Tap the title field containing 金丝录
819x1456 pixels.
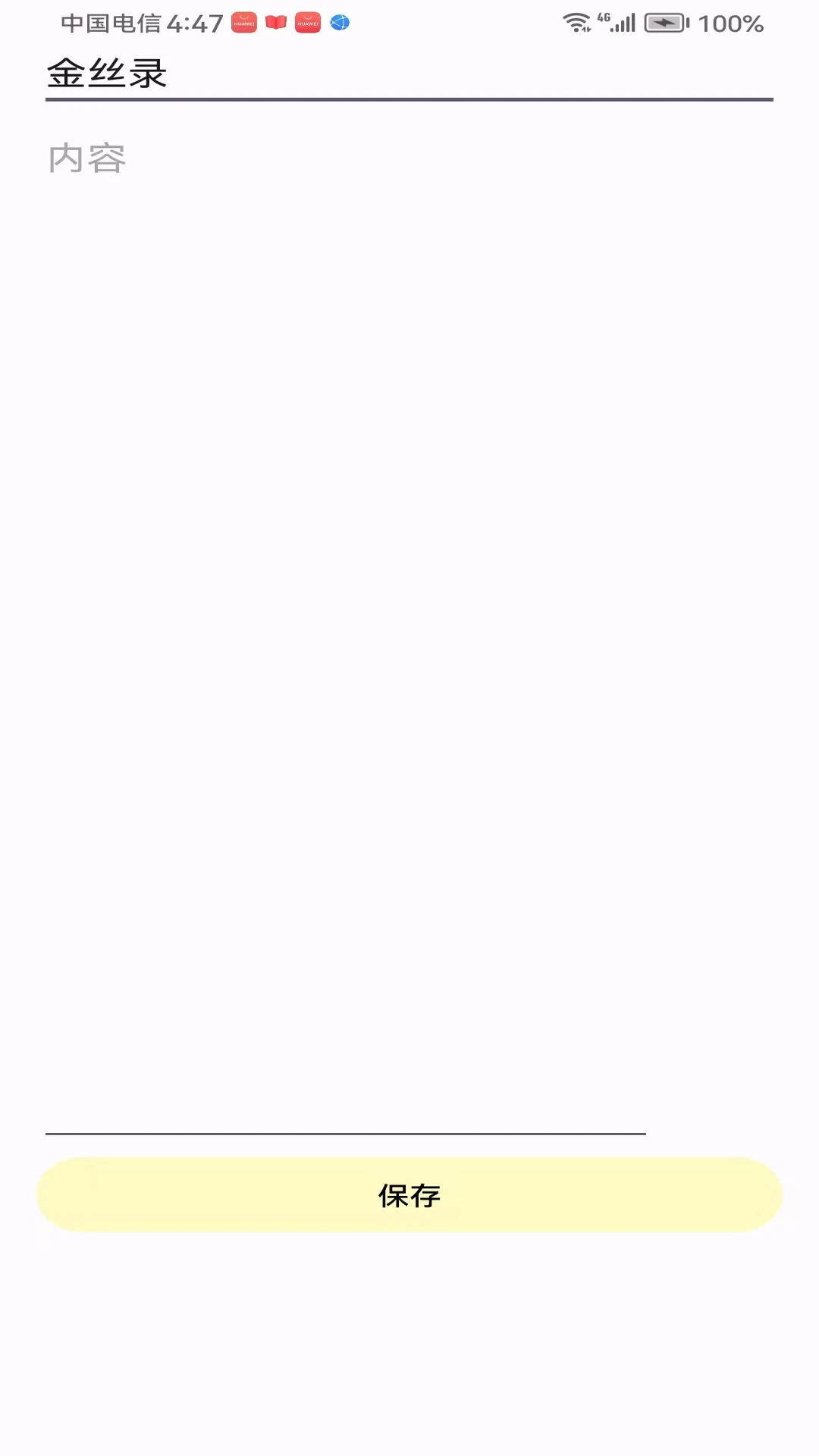(409, 74)
